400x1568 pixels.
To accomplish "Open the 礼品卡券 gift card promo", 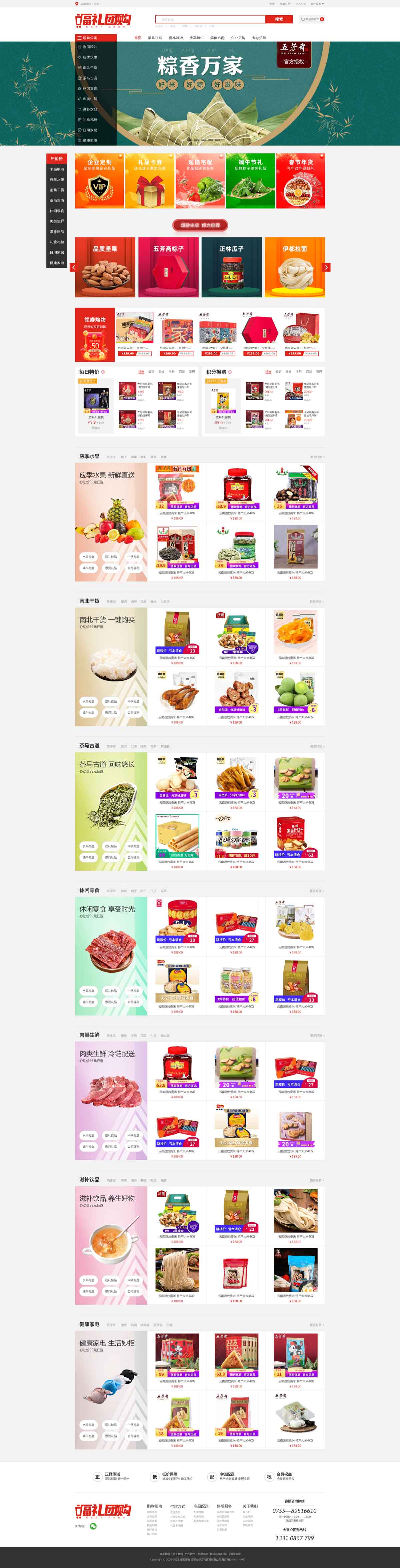I will (150, 181).
